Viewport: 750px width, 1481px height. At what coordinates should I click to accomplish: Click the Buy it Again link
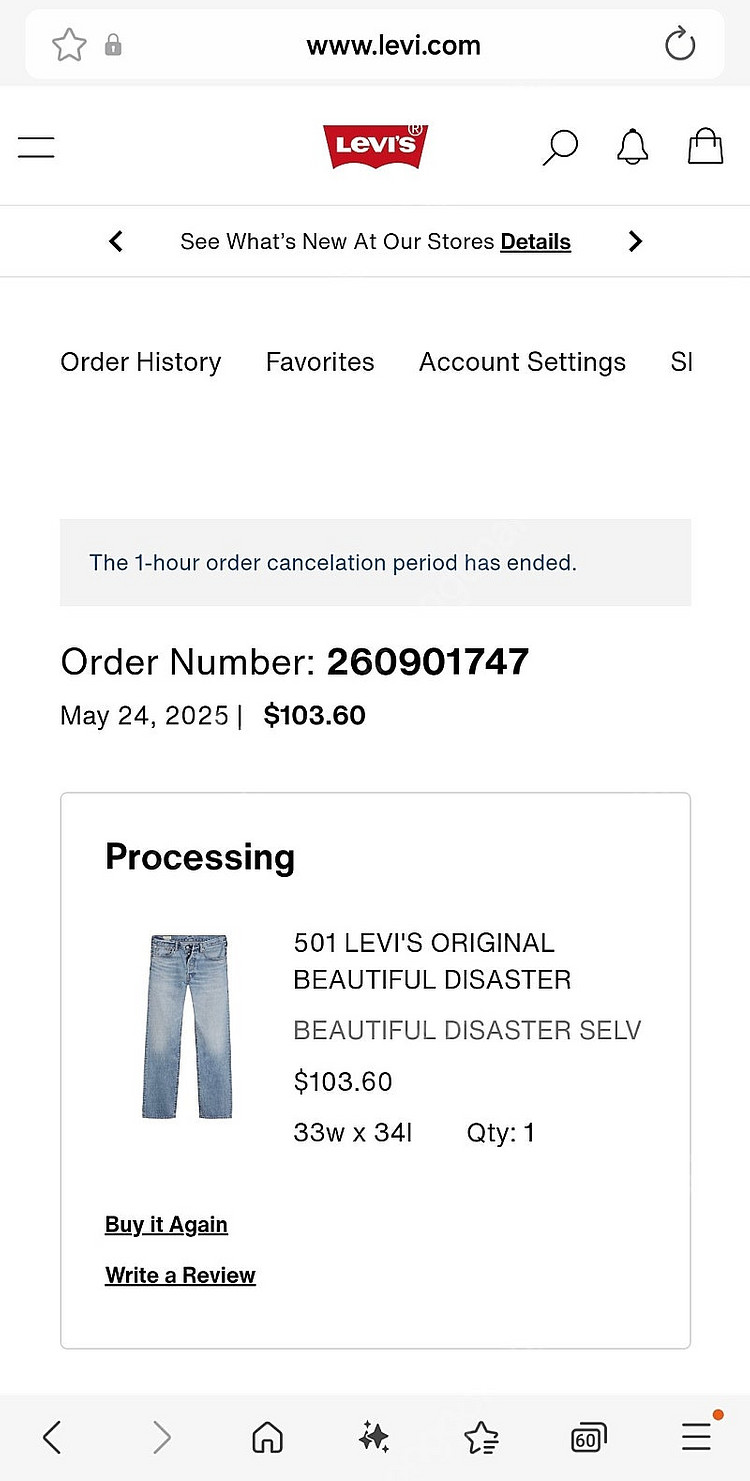point(166,1224)
